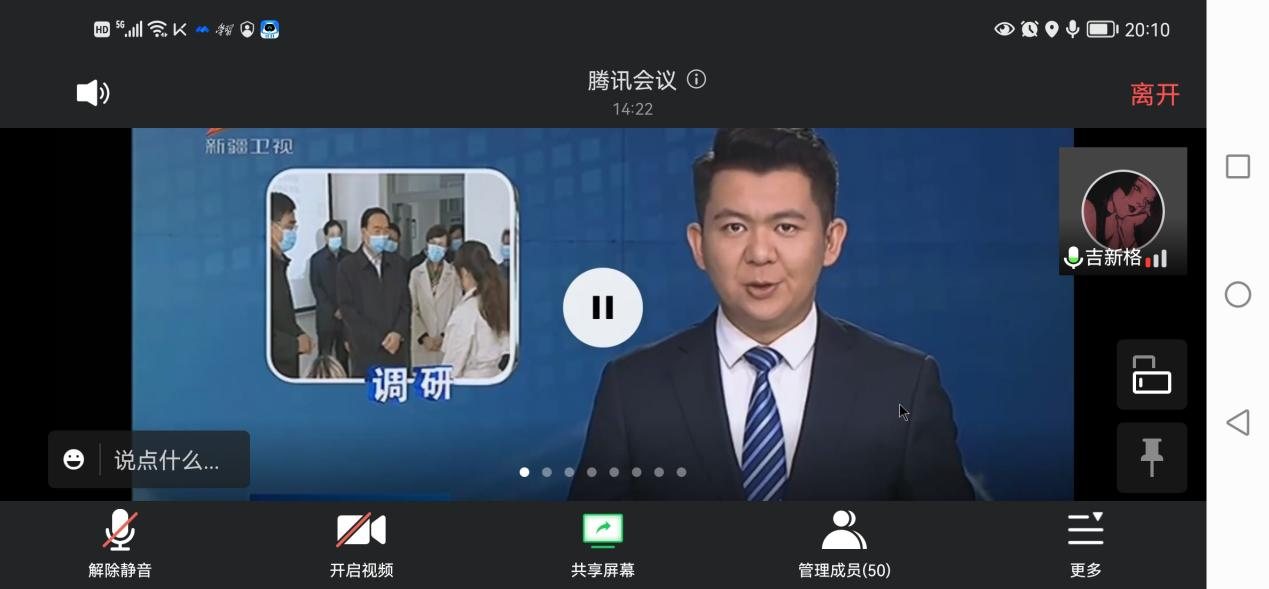Unmute microphone with 解除静音
This screenshot has width=1269, height=589.
point(120,543)
